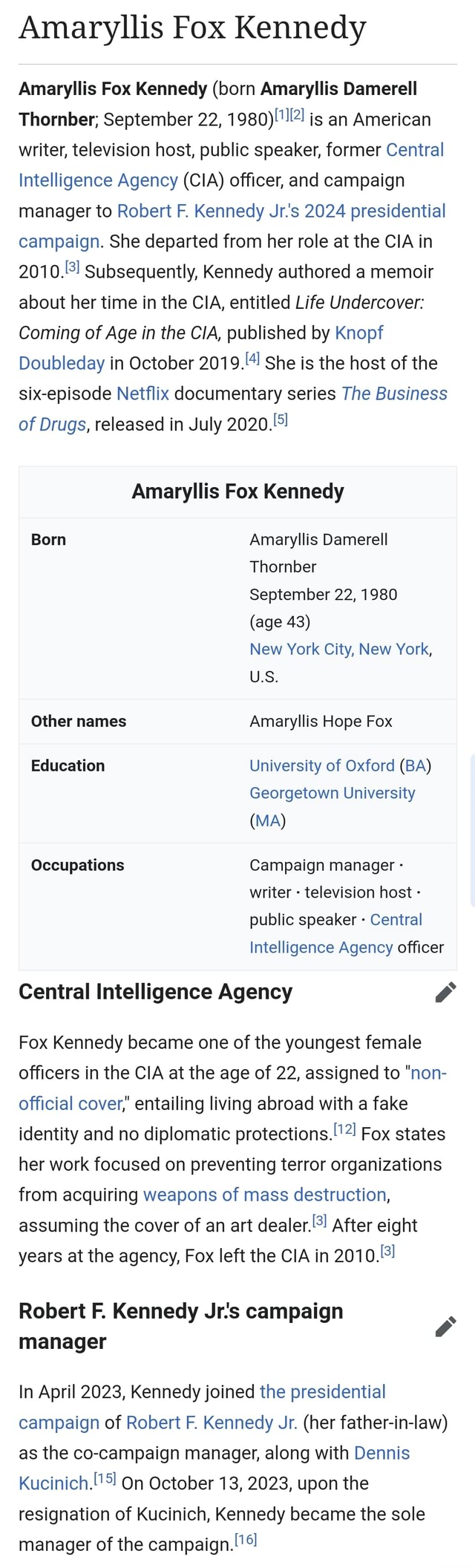
Task: Edit Robert F. Kennedy Jr.'s campaign manager section
Action: point(445,1326)
